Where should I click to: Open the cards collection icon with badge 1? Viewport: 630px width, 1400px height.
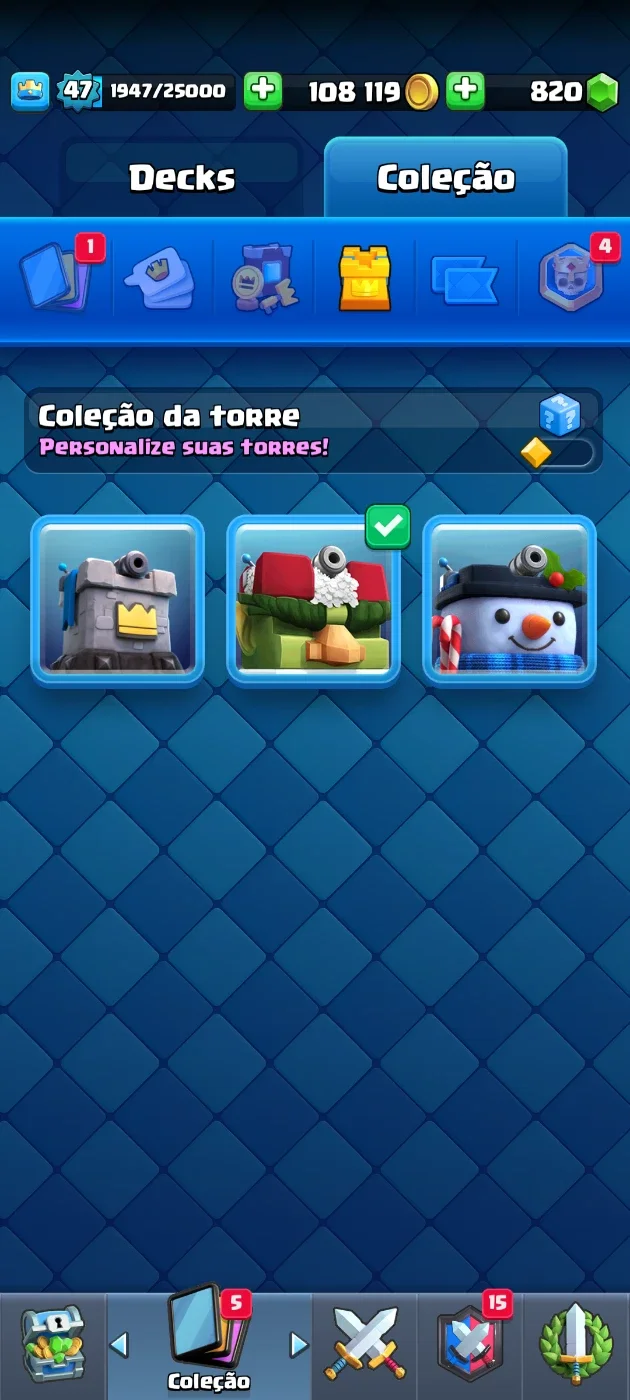pos(56,277)
